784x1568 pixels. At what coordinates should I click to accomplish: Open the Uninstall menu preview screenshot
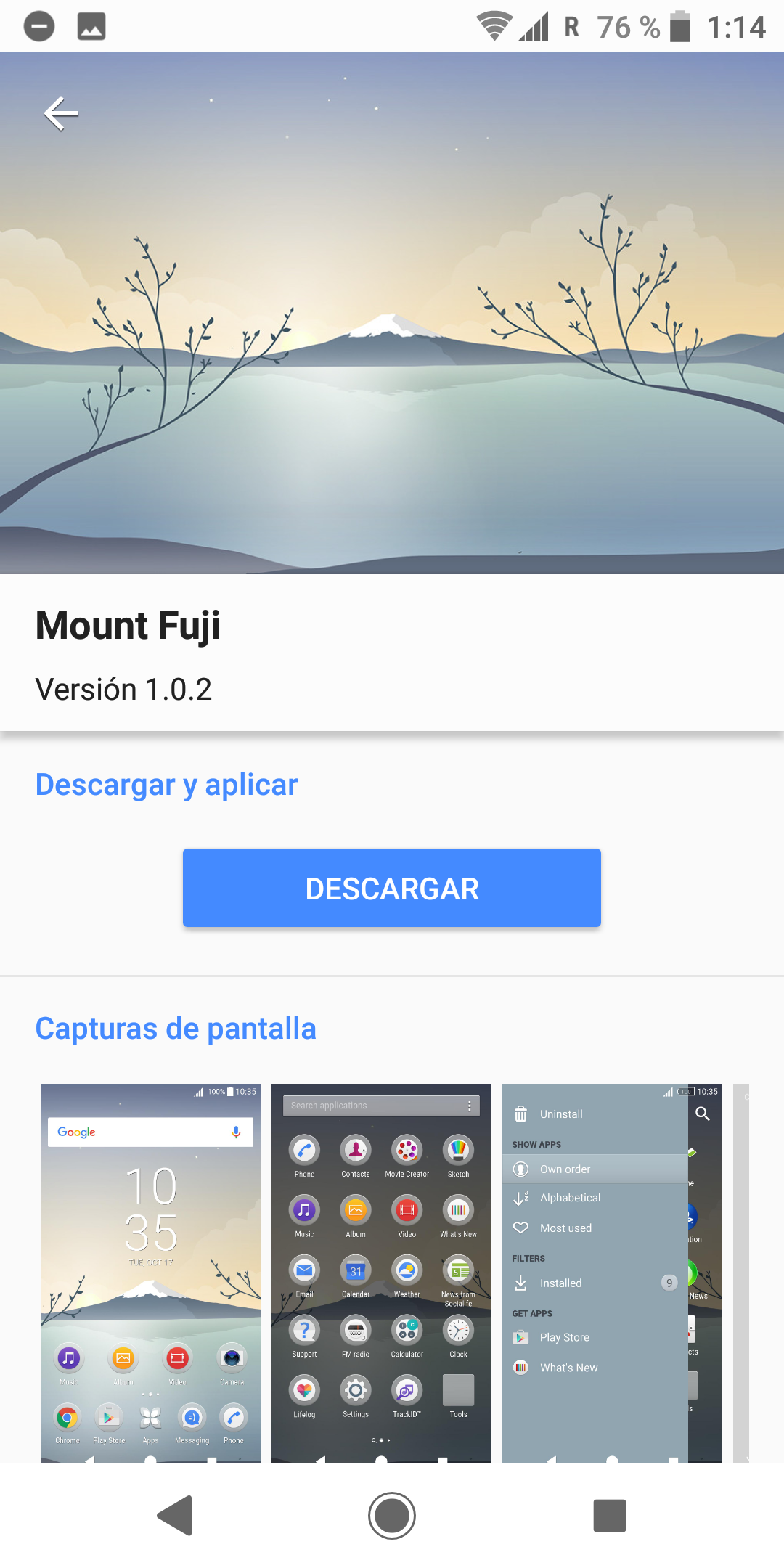pyautogui.click(x=612, y=1273)
